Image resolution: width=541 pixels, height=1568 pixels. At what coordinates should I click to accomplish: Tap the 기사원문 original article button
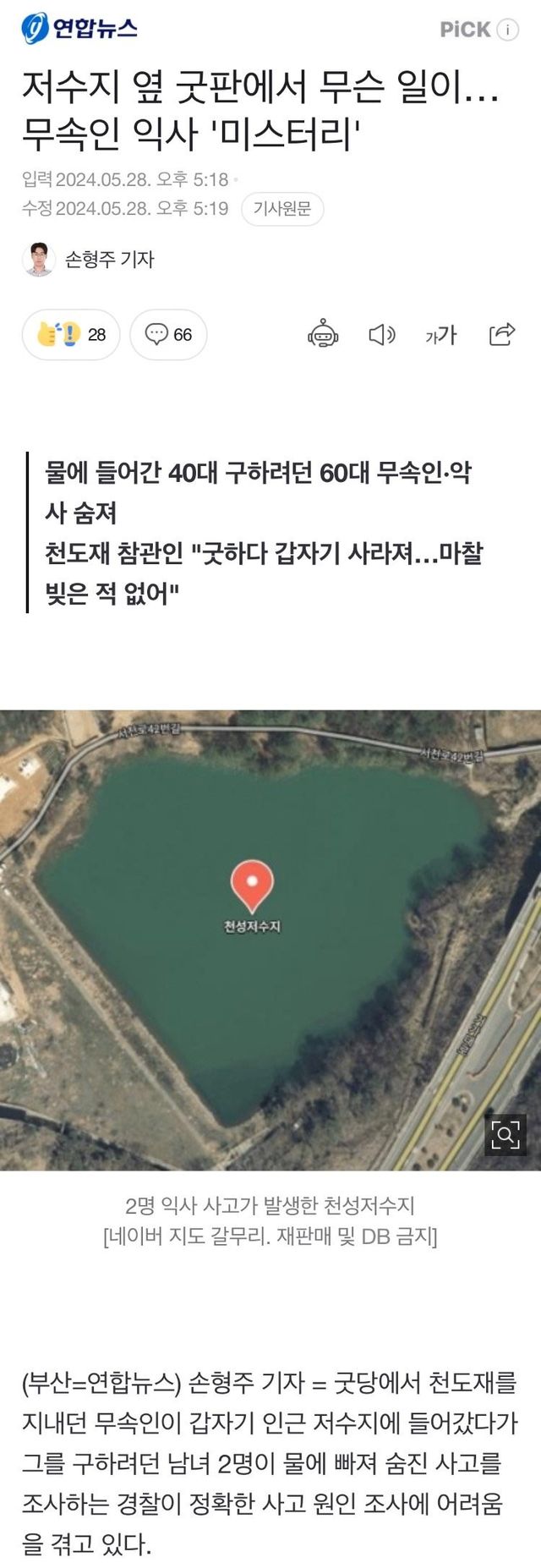(282, 208)
